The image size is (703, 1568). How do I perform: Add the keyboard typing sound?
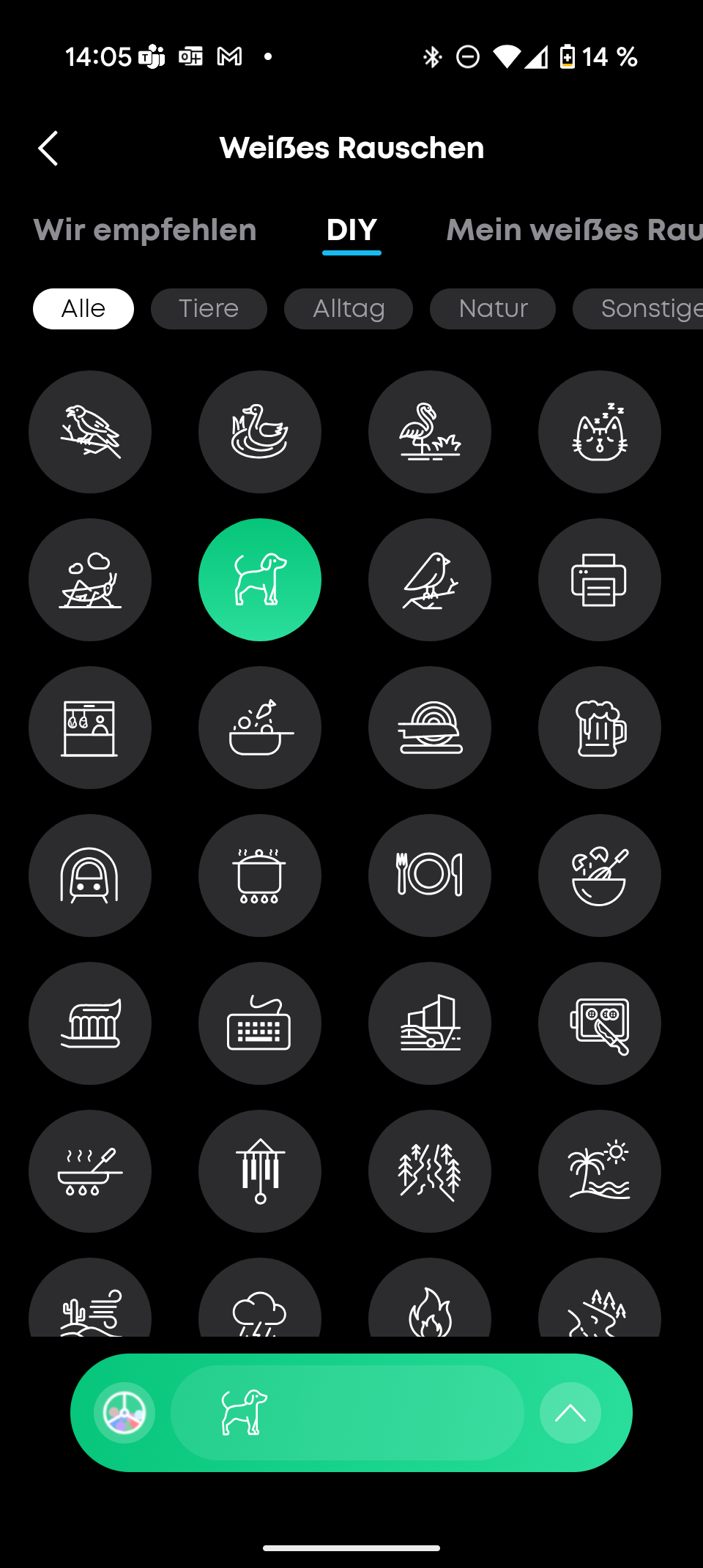click(260, 1023)
